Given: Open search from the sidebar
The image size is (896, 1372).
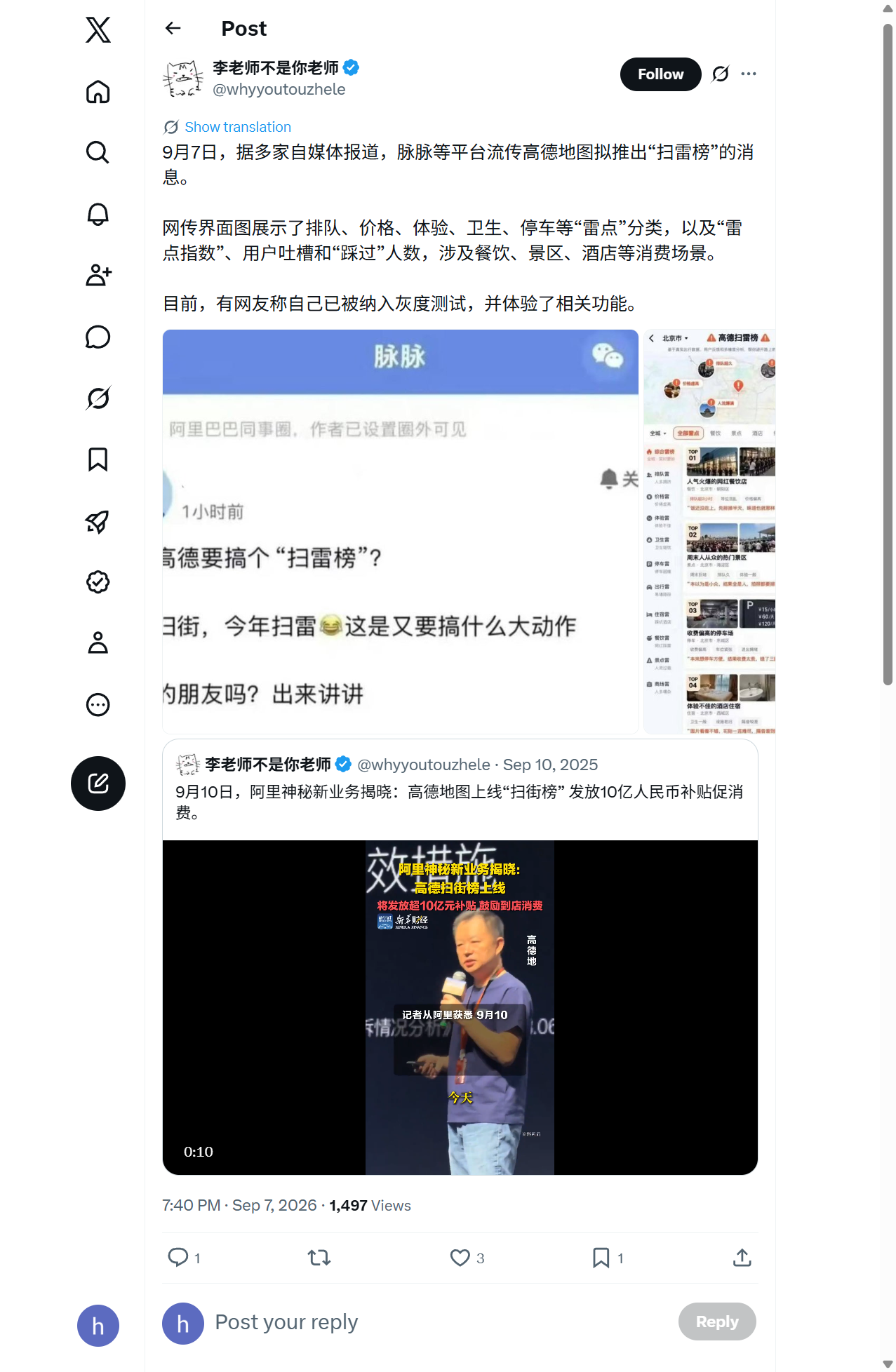Looking at the screenshot, I should pyautogui.click(x=98, y=153).
